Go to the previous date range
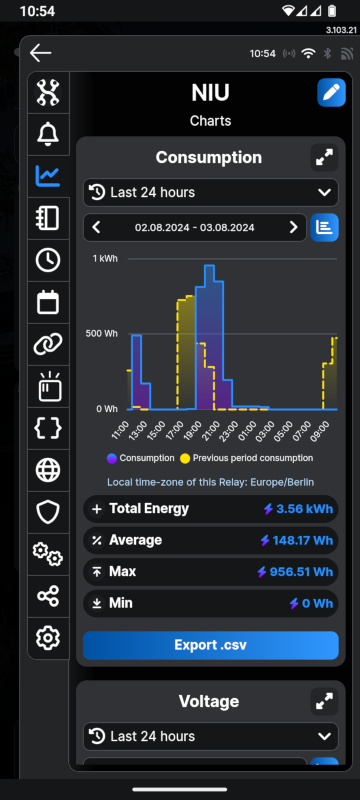The width and height of the screenshot is (360, 800). [x=96, y=228]
